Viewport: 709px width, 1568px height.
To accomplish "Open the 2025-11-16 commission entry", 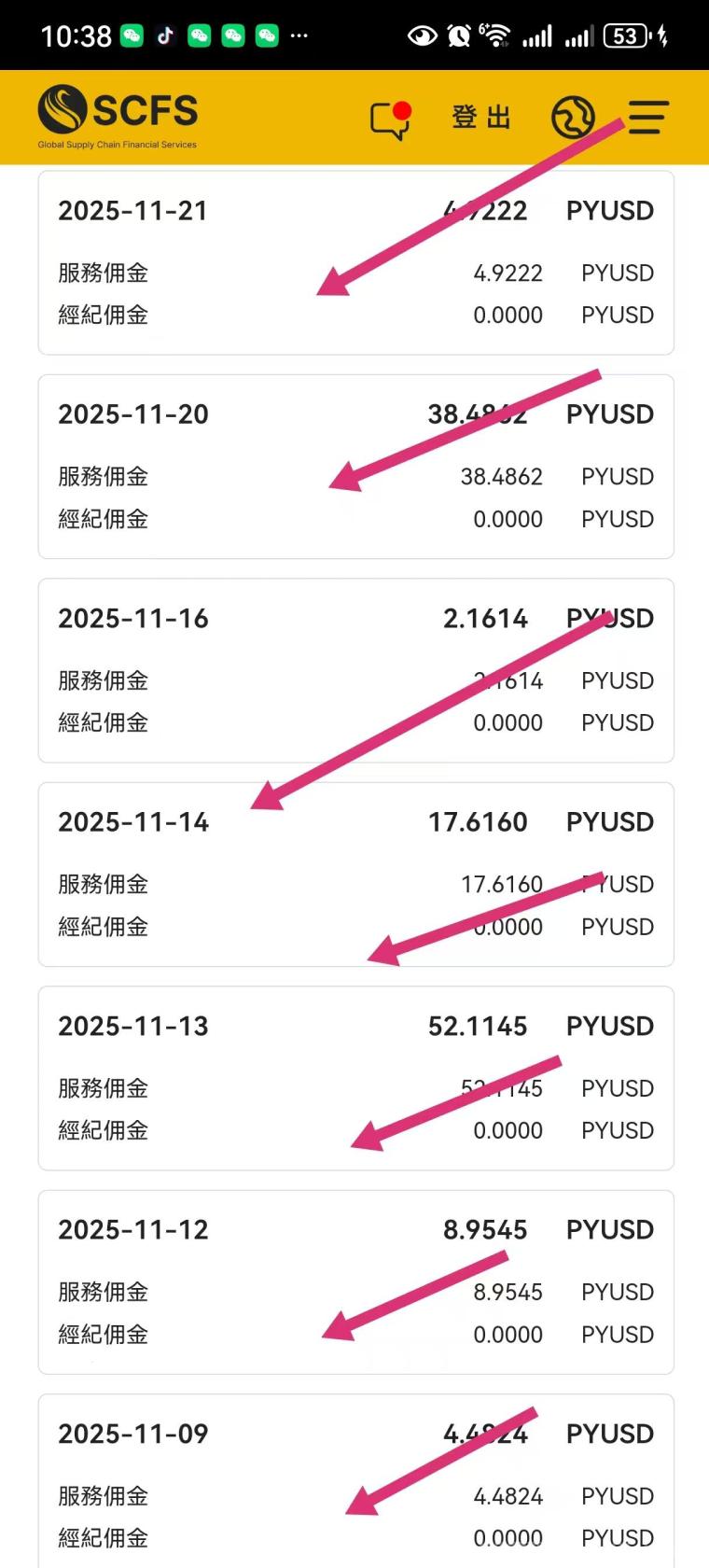I will coord(354,669).
